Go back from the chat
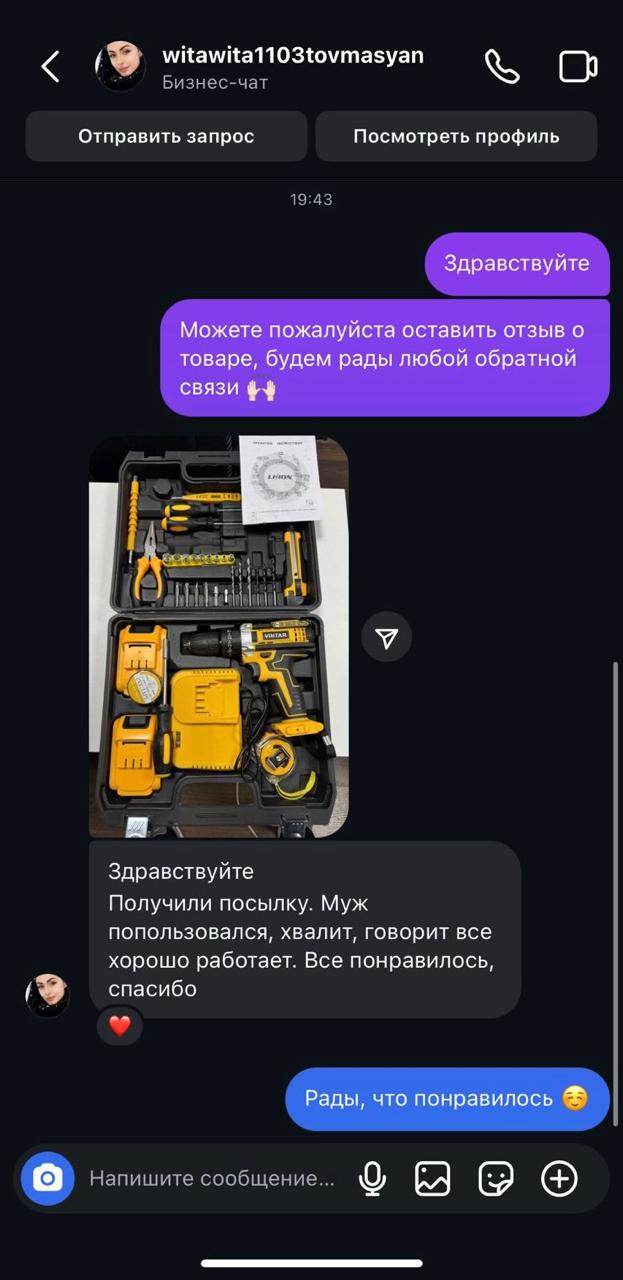This screenshot has height=1280, width=623. (x=50, y=67)
